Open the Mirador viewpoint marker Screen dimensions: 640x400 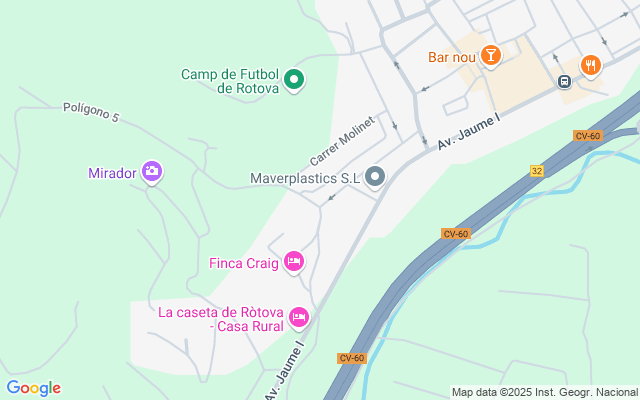click(152, 172)
